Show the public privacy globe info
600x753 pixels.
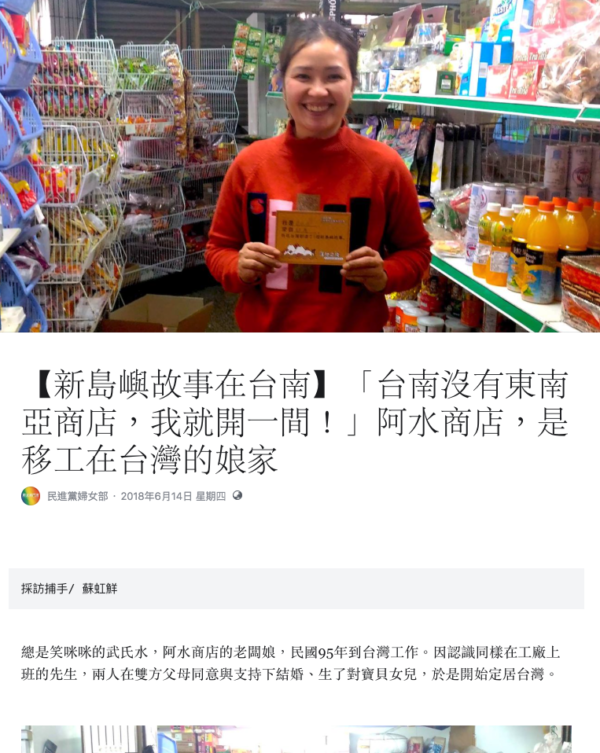click(238, 496)
